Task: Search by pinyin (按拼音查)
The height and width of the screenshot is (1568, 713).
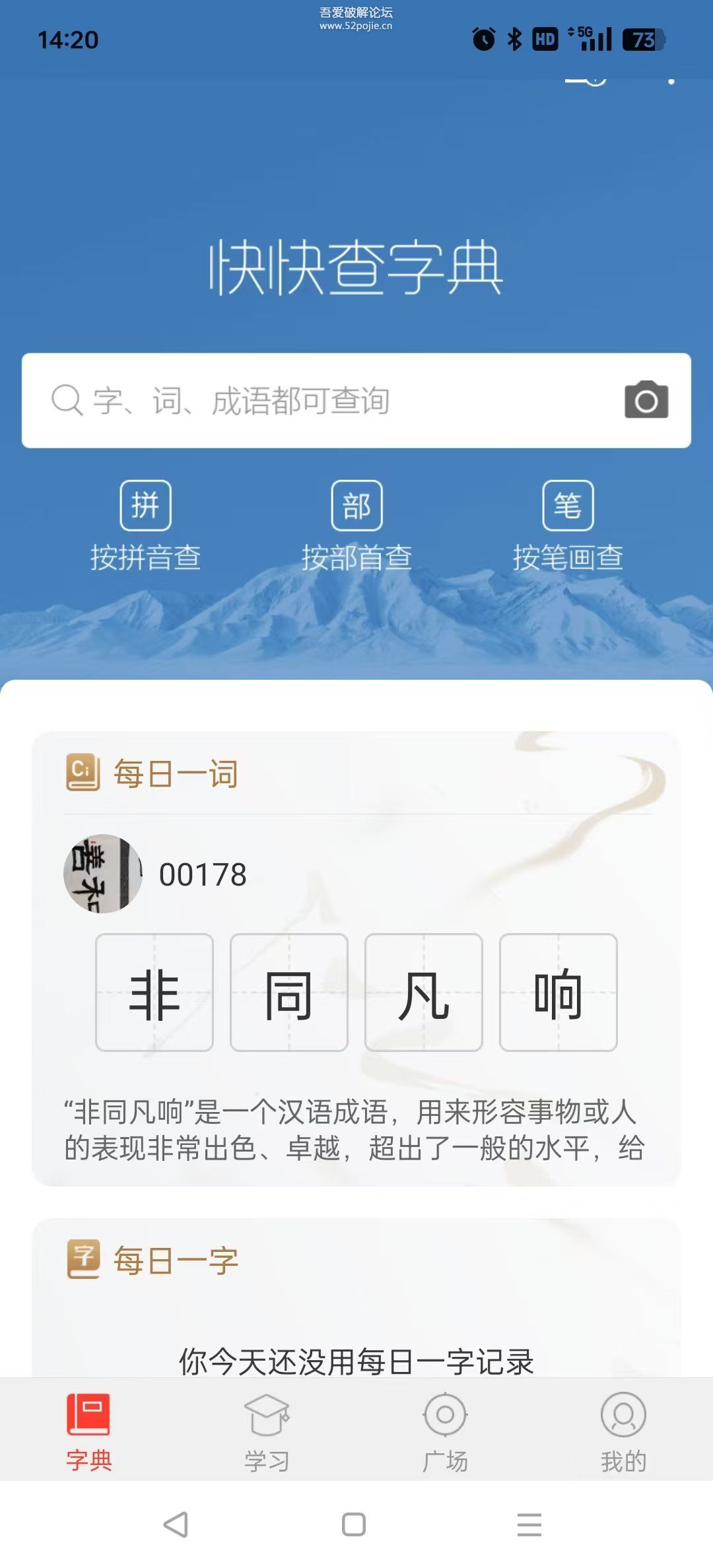Action: click(145, 526)
